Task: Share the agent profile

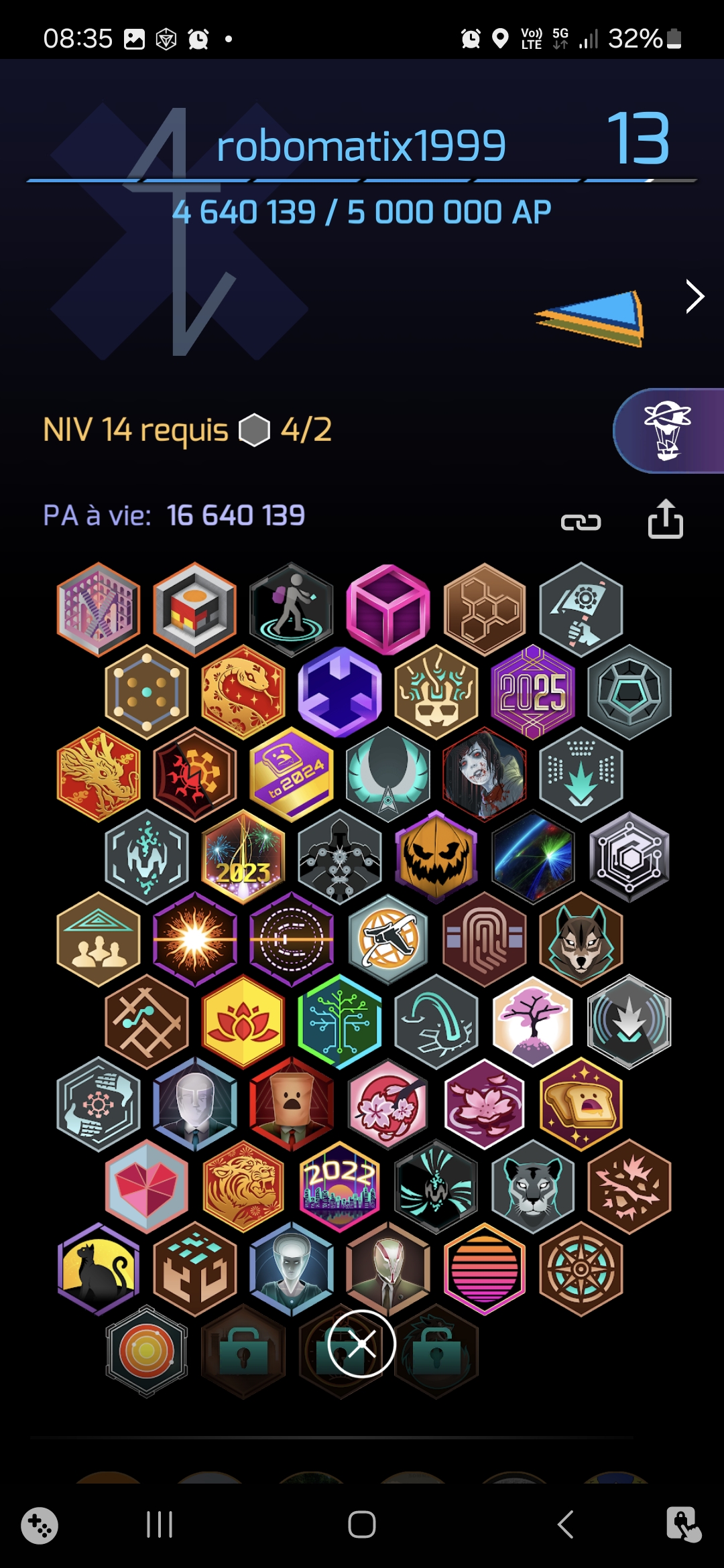Action: 665,519
